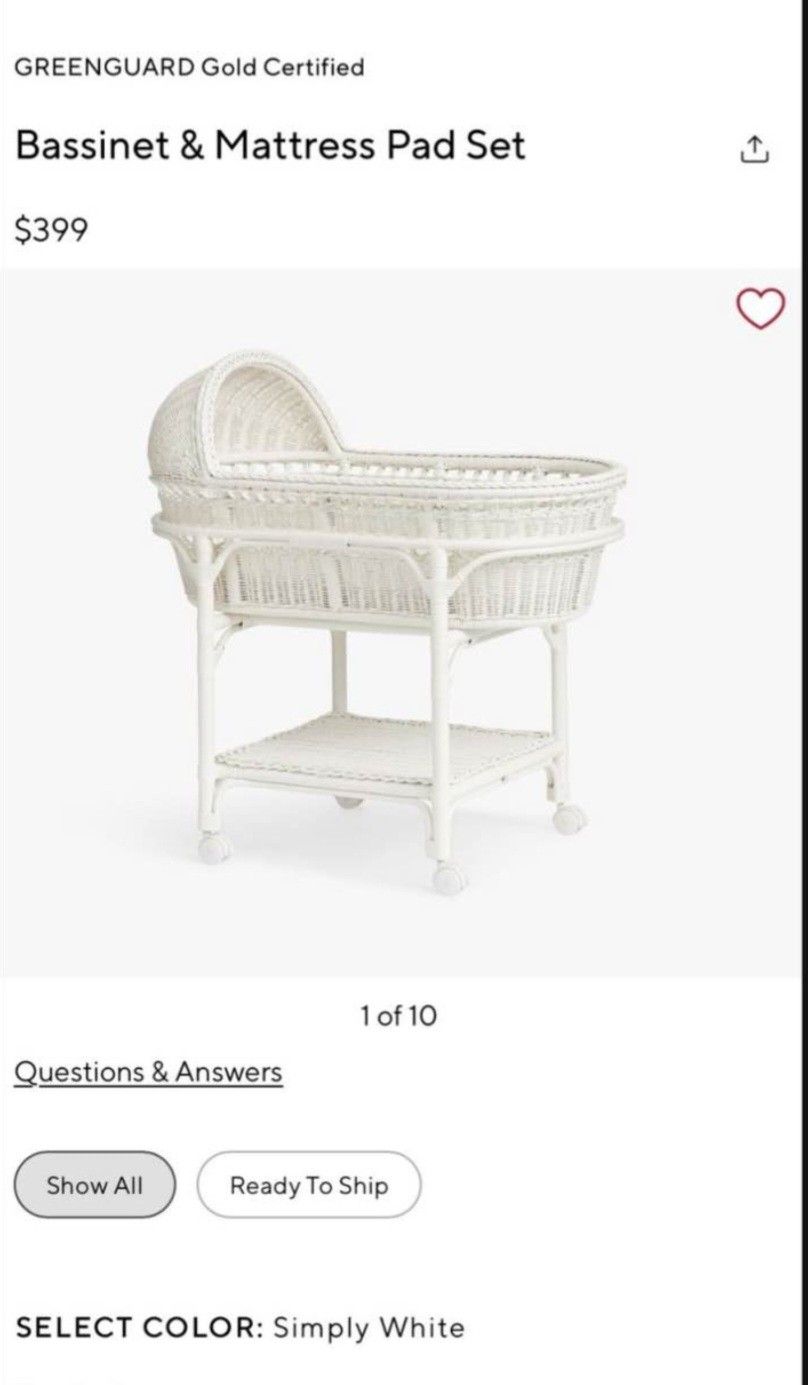
Task: Save bassinet to favorites with the heart
Action: click(761, 309)
